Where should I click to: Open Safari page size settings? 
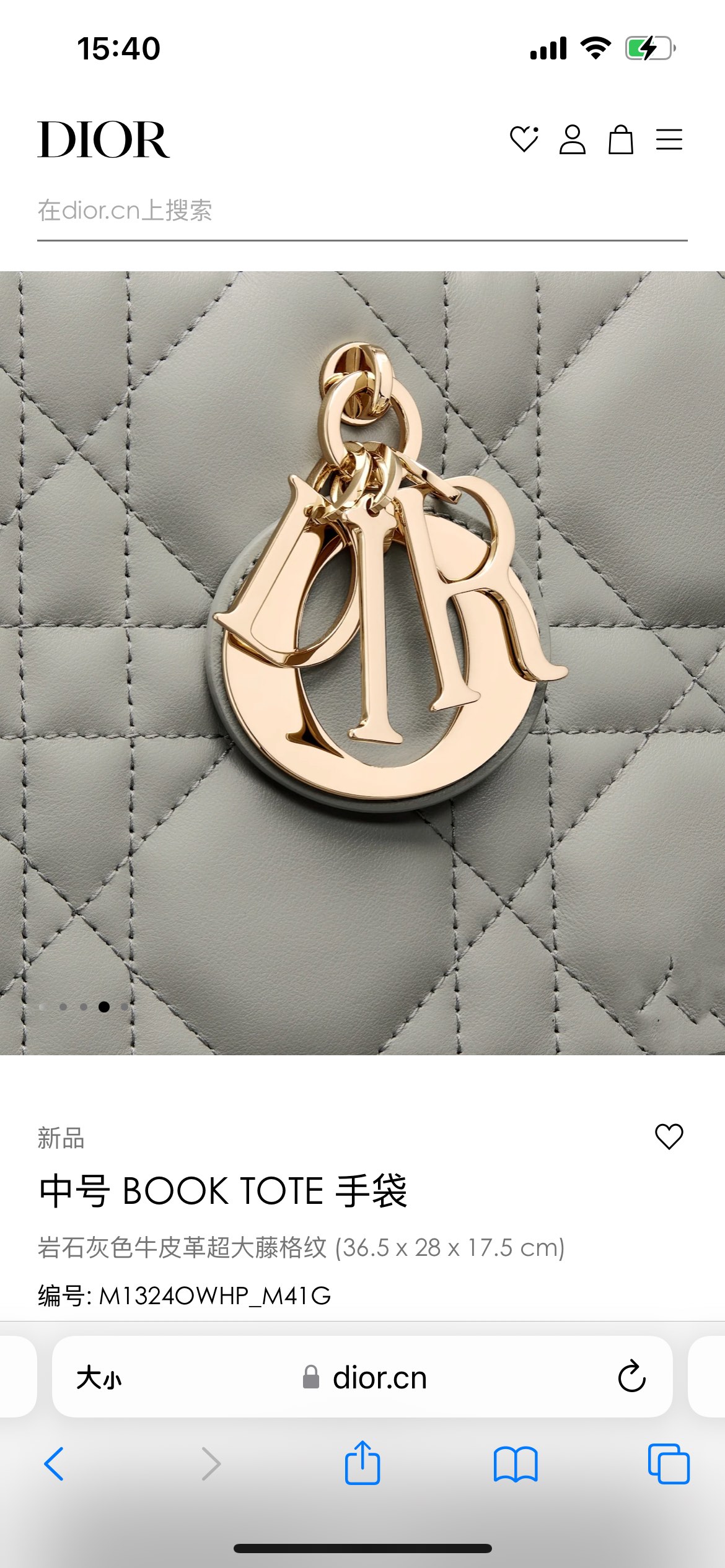[99, 1378]
